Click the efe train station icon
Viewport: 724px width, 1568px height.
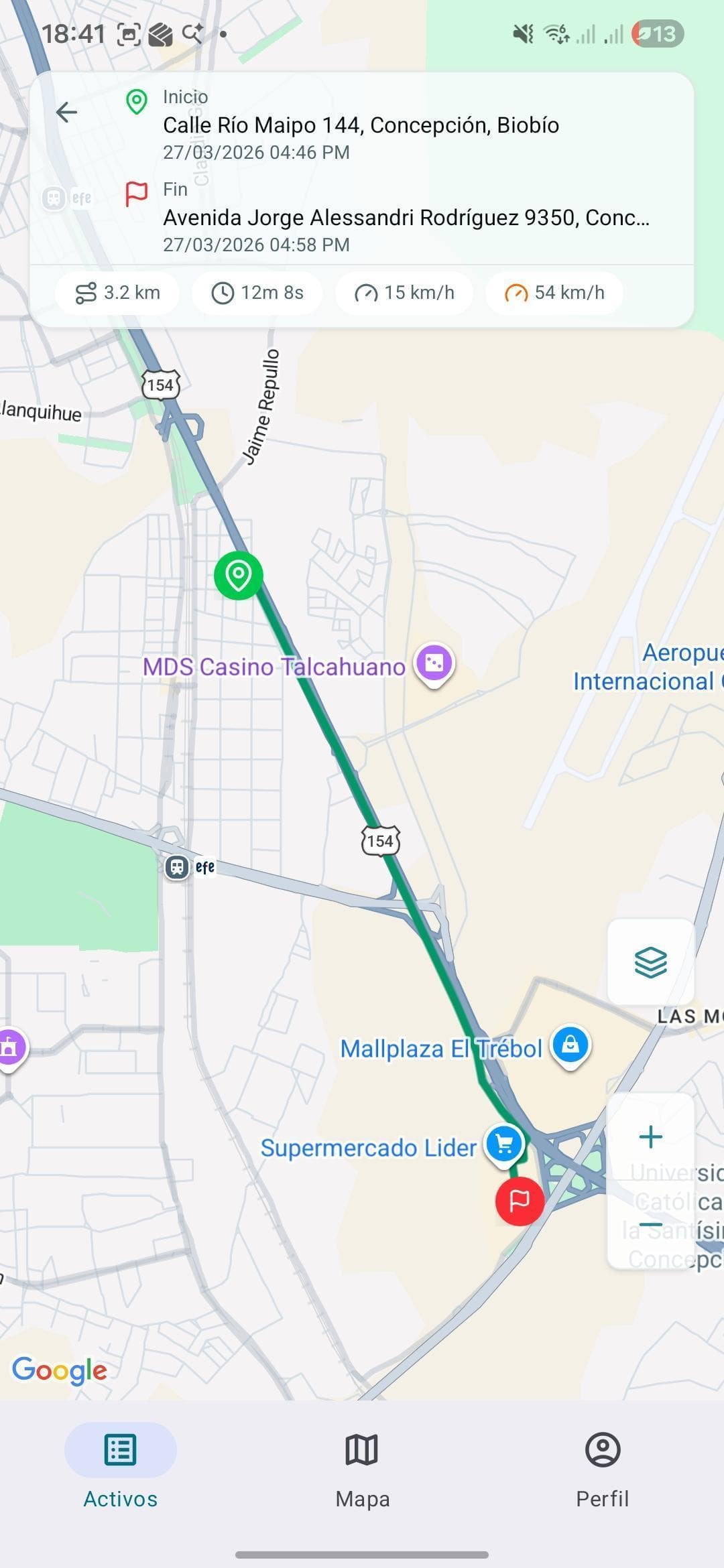pos(176,866)
